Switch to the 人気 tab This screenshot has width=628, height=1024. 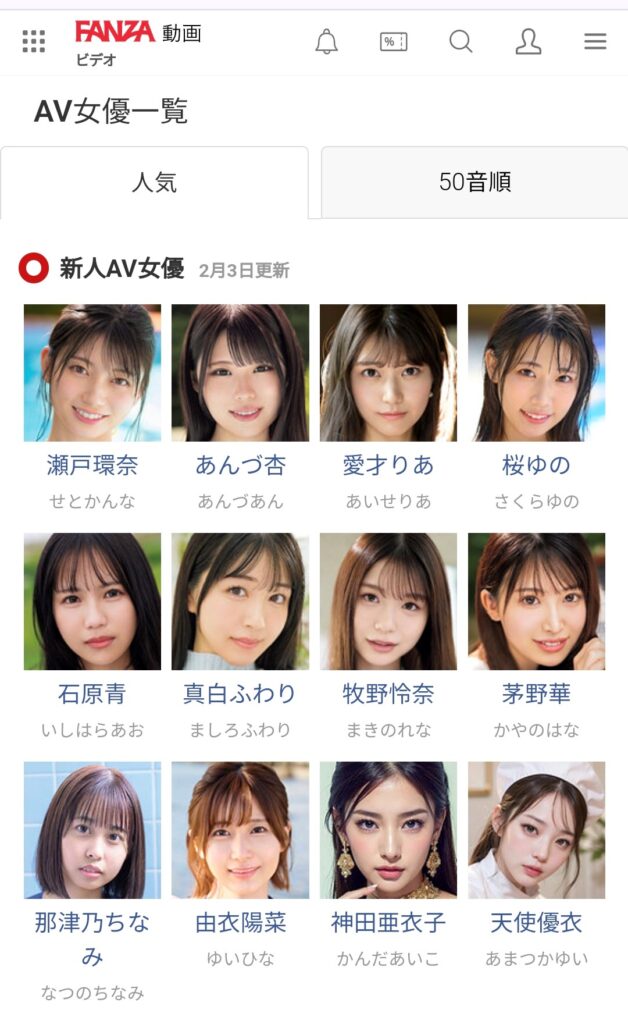tap(154, 183)
